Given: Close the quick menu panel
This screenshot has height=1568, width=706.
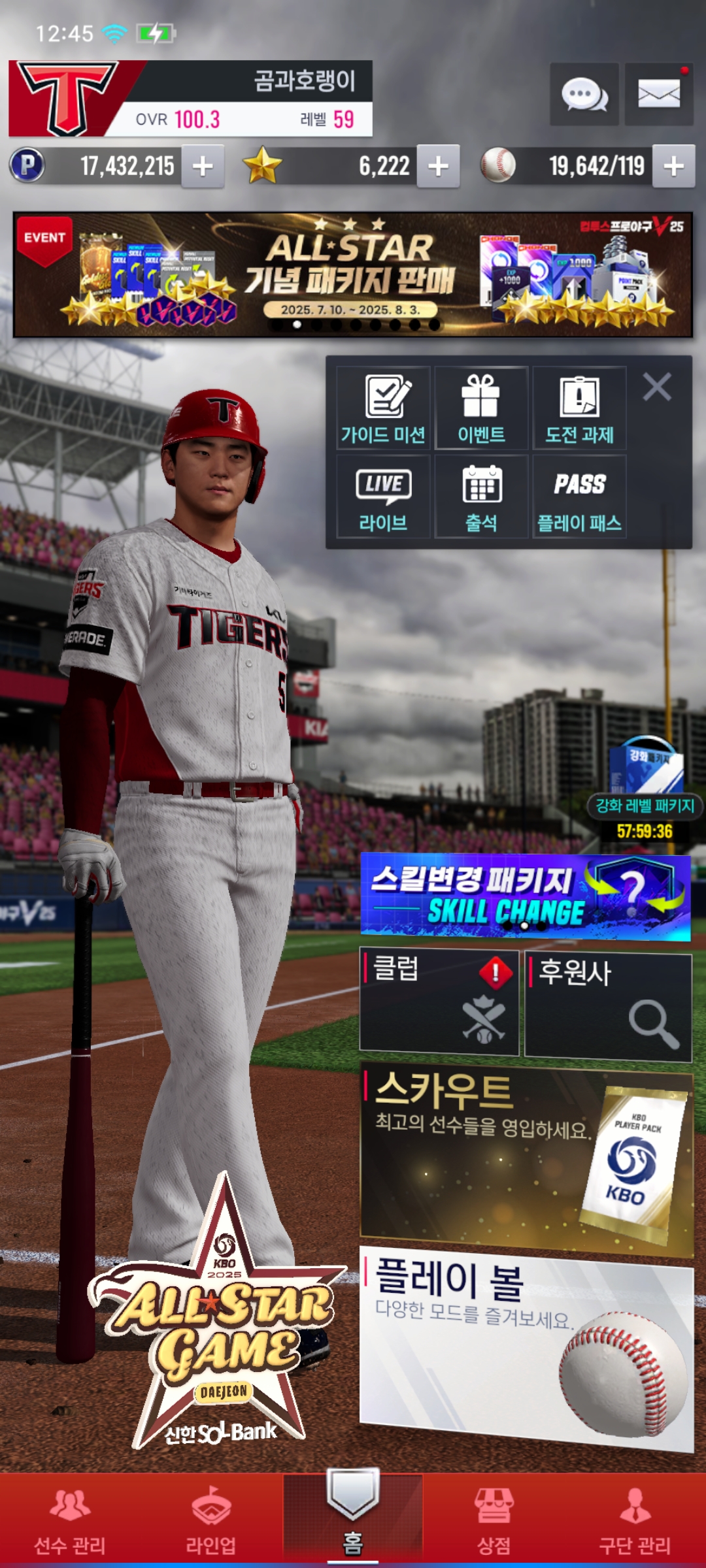Looking at the screenshot, I should 657,387.
